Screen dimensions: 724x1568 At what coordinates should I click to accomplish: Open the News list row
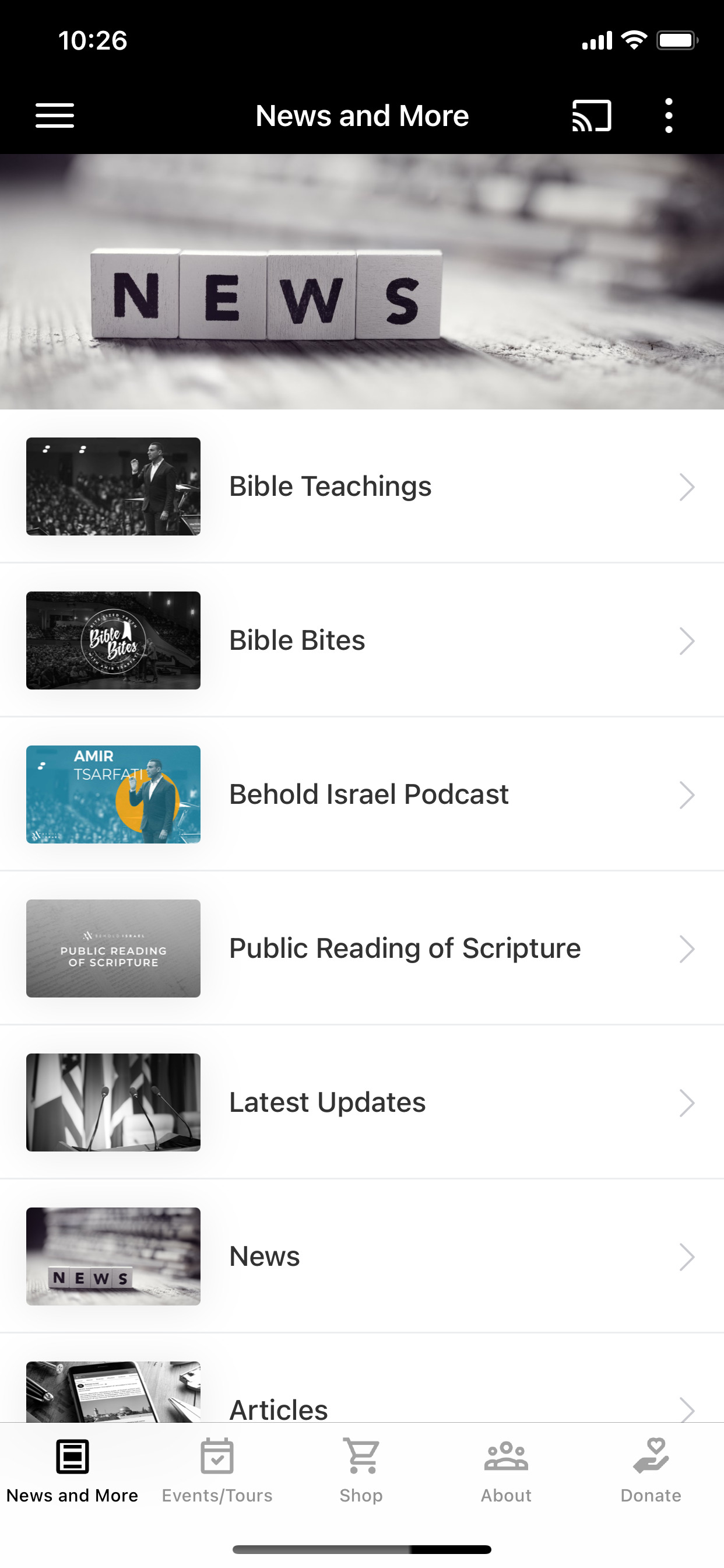point(361,1256)
